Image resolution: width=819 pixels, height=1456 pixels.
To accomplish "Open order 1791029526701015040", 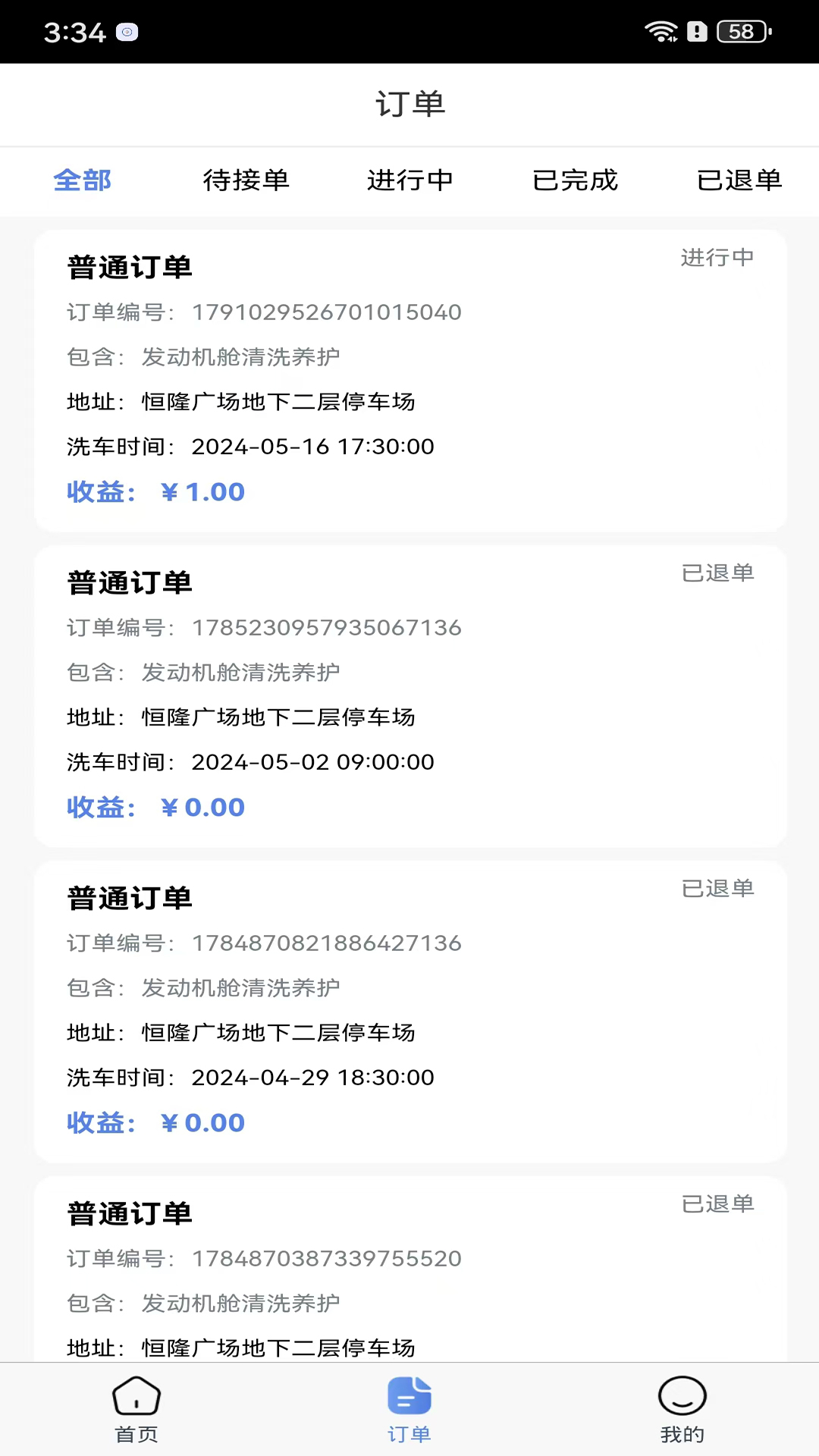I will point(409,381).
